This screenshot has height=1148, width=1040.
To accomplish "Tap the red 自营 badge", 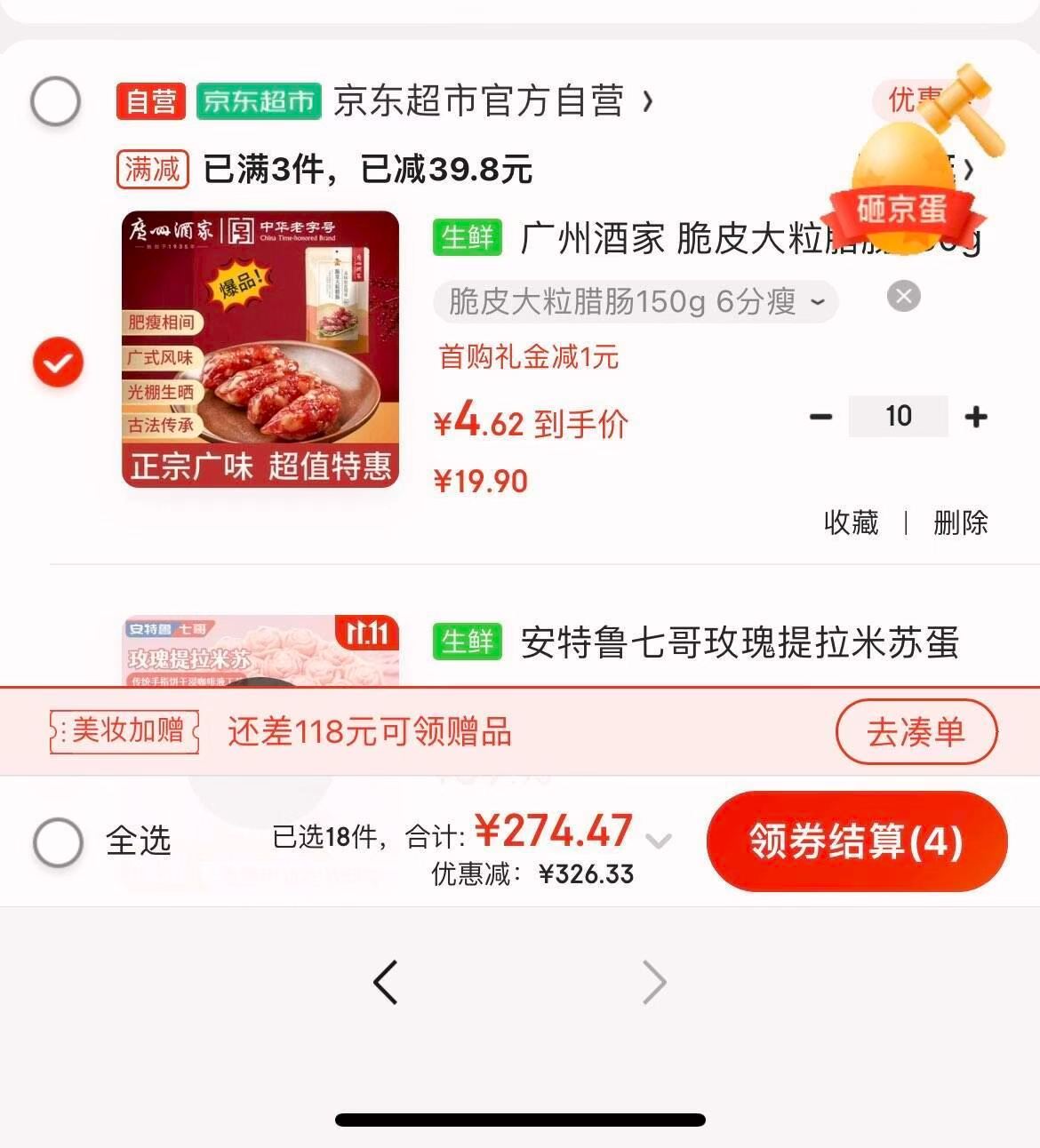I will pos(150,100).
